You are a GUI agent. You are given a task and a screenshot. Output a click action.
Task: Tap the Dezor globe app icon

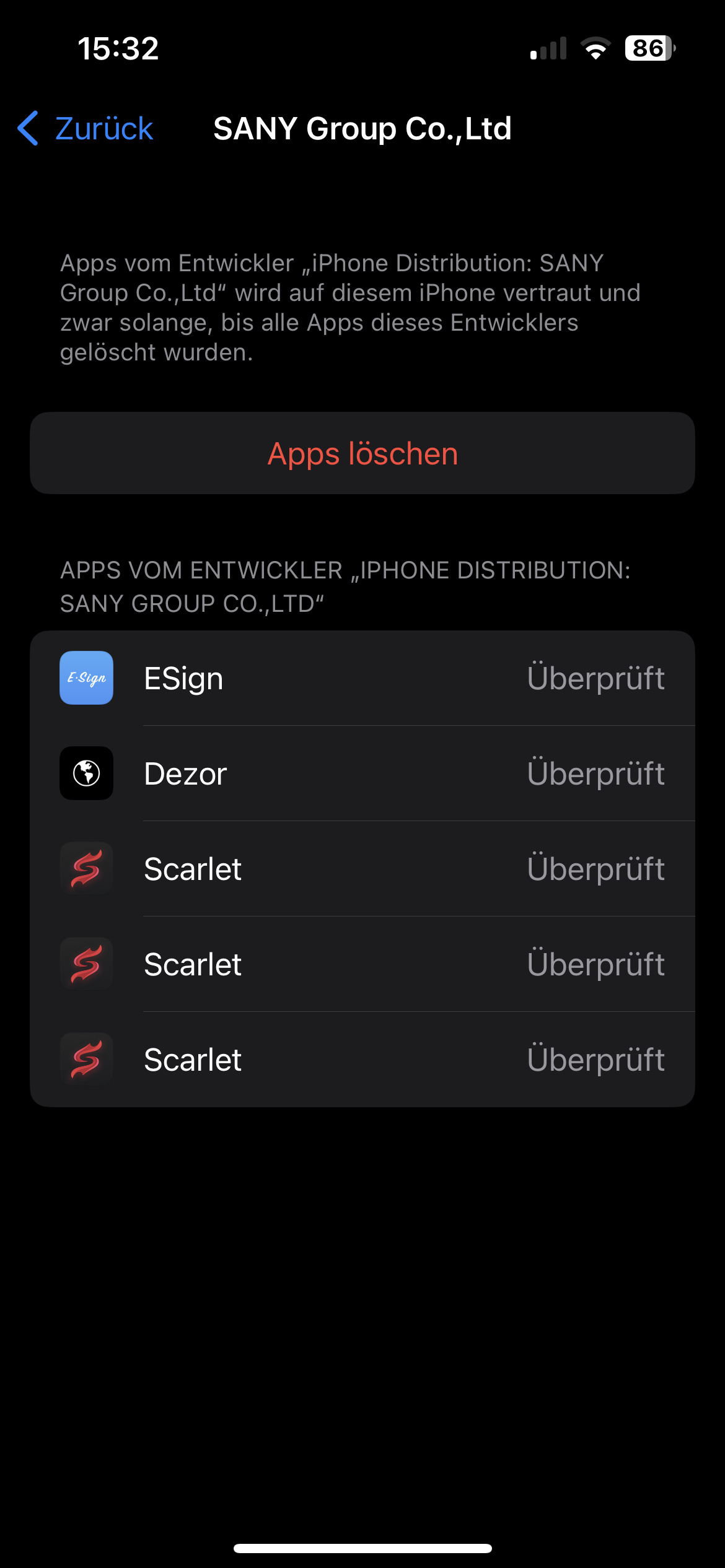86,773
